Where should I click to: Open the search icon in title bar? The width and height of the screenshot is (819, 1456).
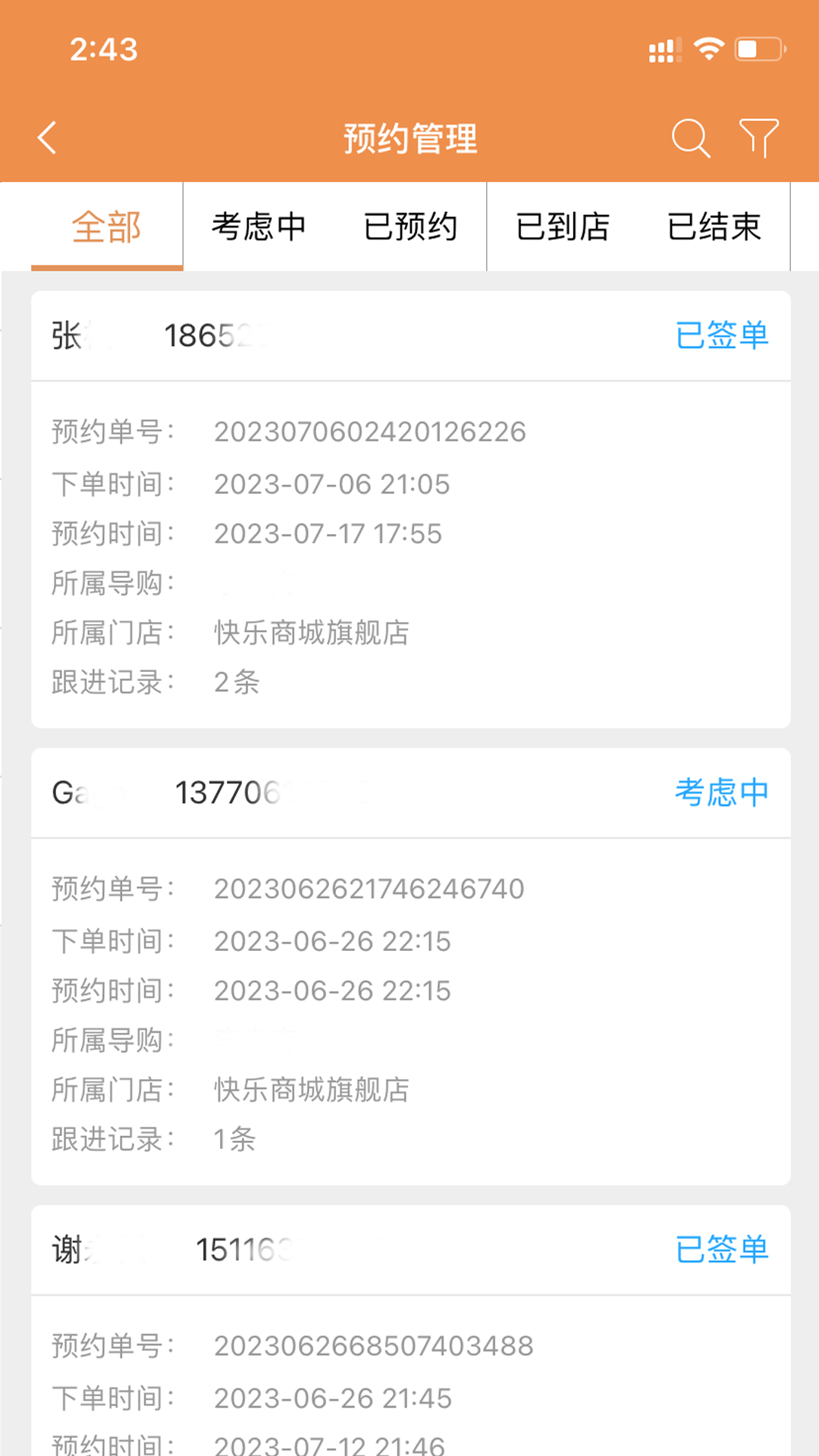(x=689, y=138)
